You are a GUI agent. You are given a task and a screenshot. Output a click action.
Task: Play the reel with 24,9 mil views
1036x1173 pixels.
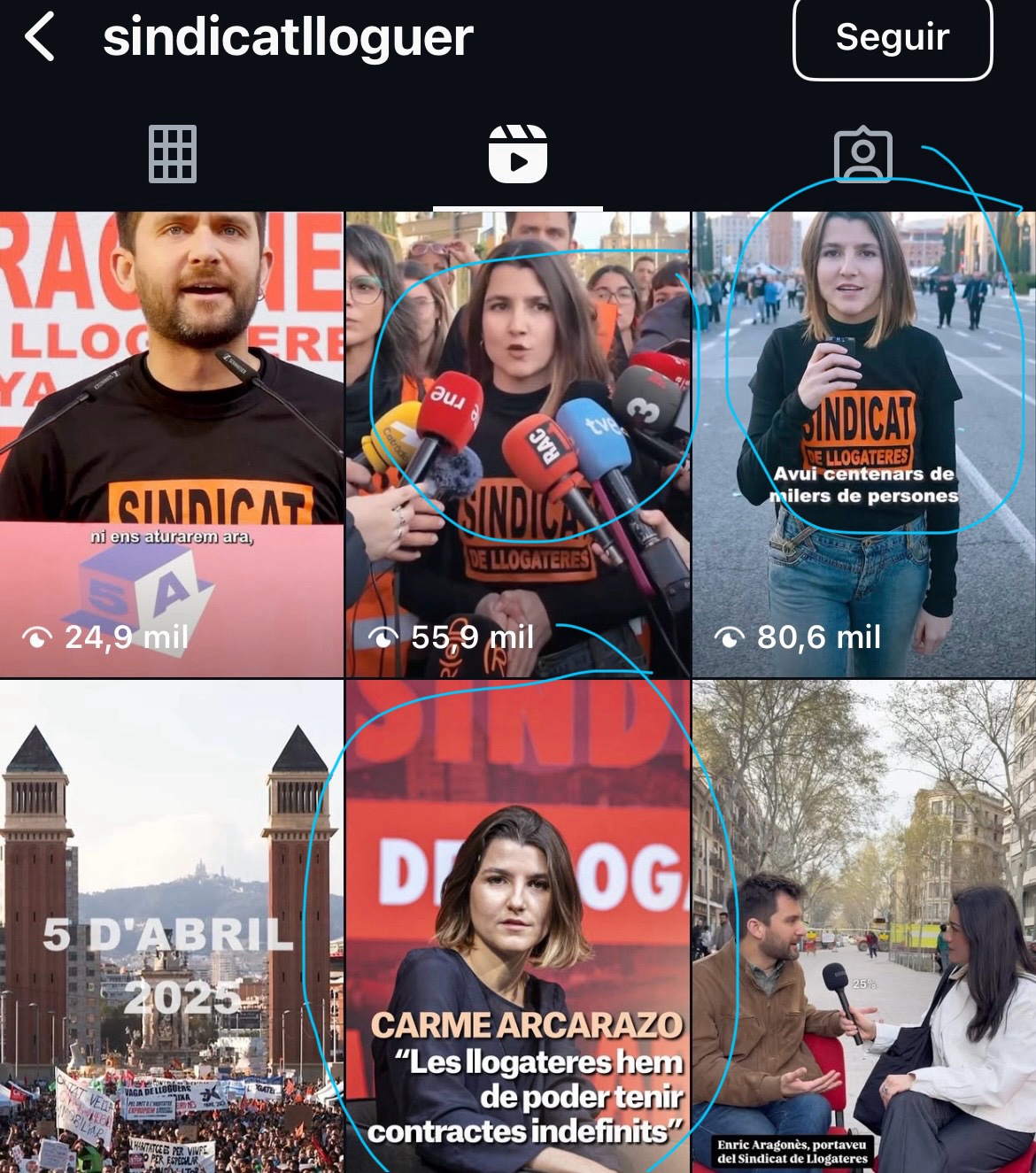coord(171,443)
